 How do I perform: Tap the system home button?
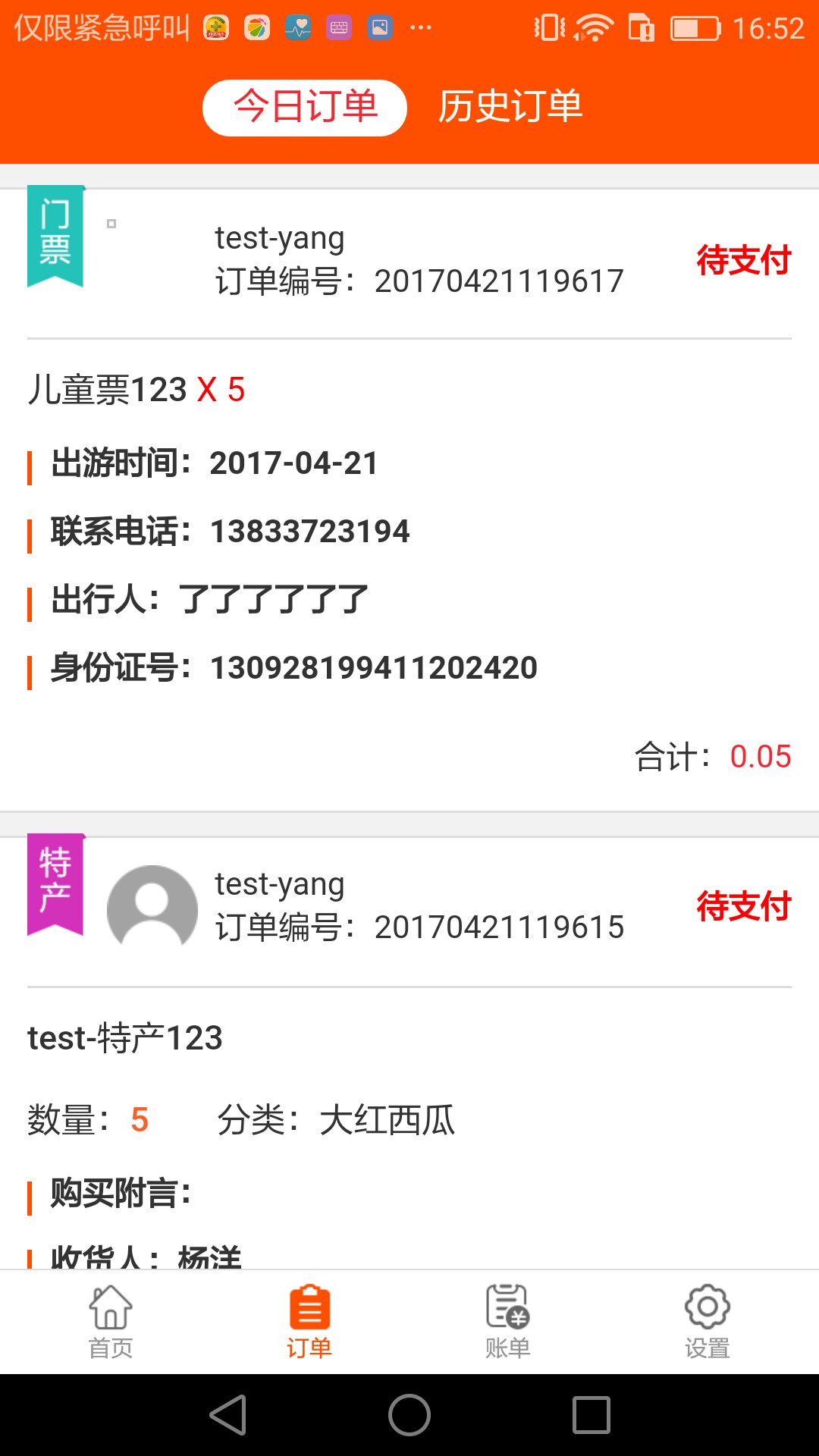409,1415
